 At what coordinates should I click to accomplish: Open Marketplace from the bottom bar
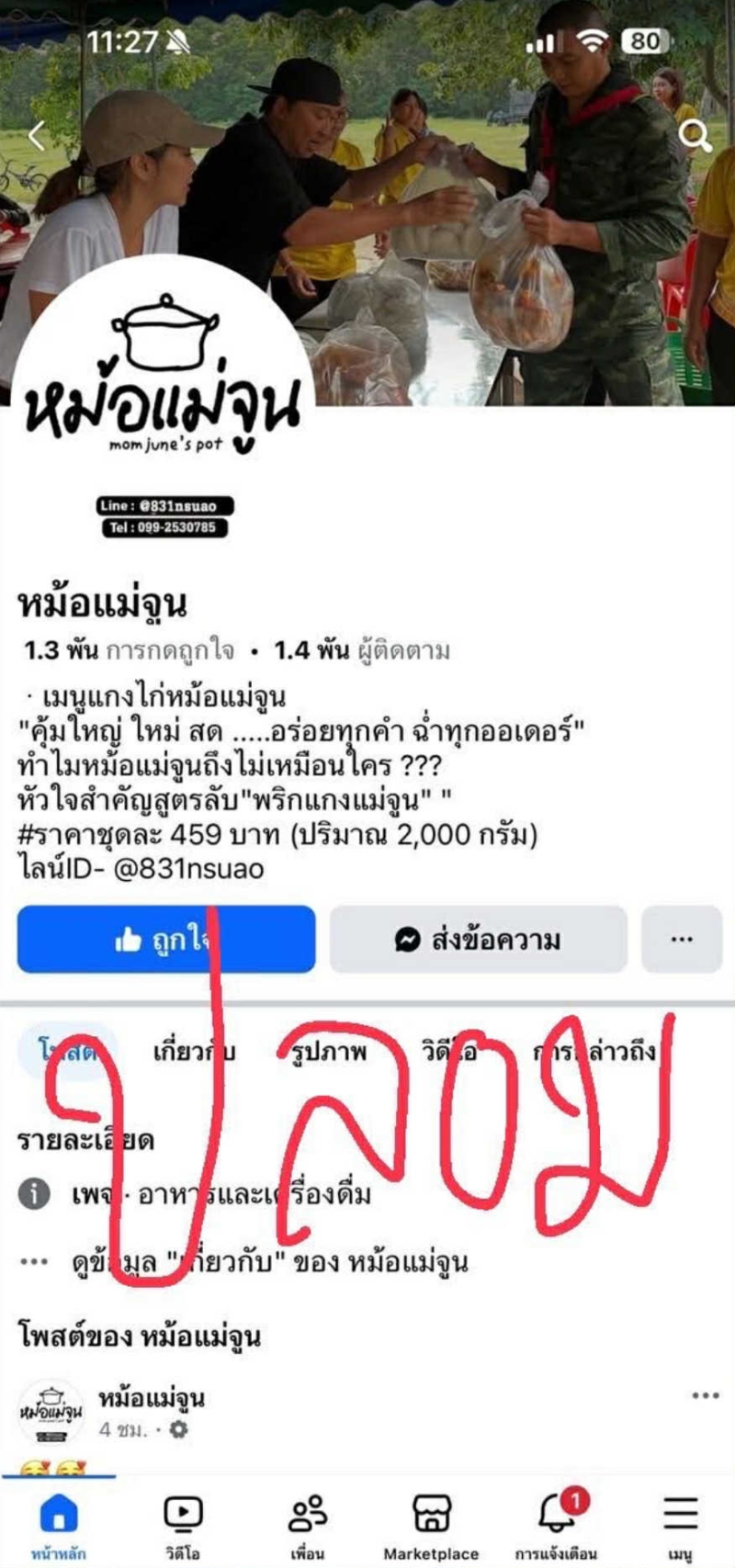(431, 1525)
